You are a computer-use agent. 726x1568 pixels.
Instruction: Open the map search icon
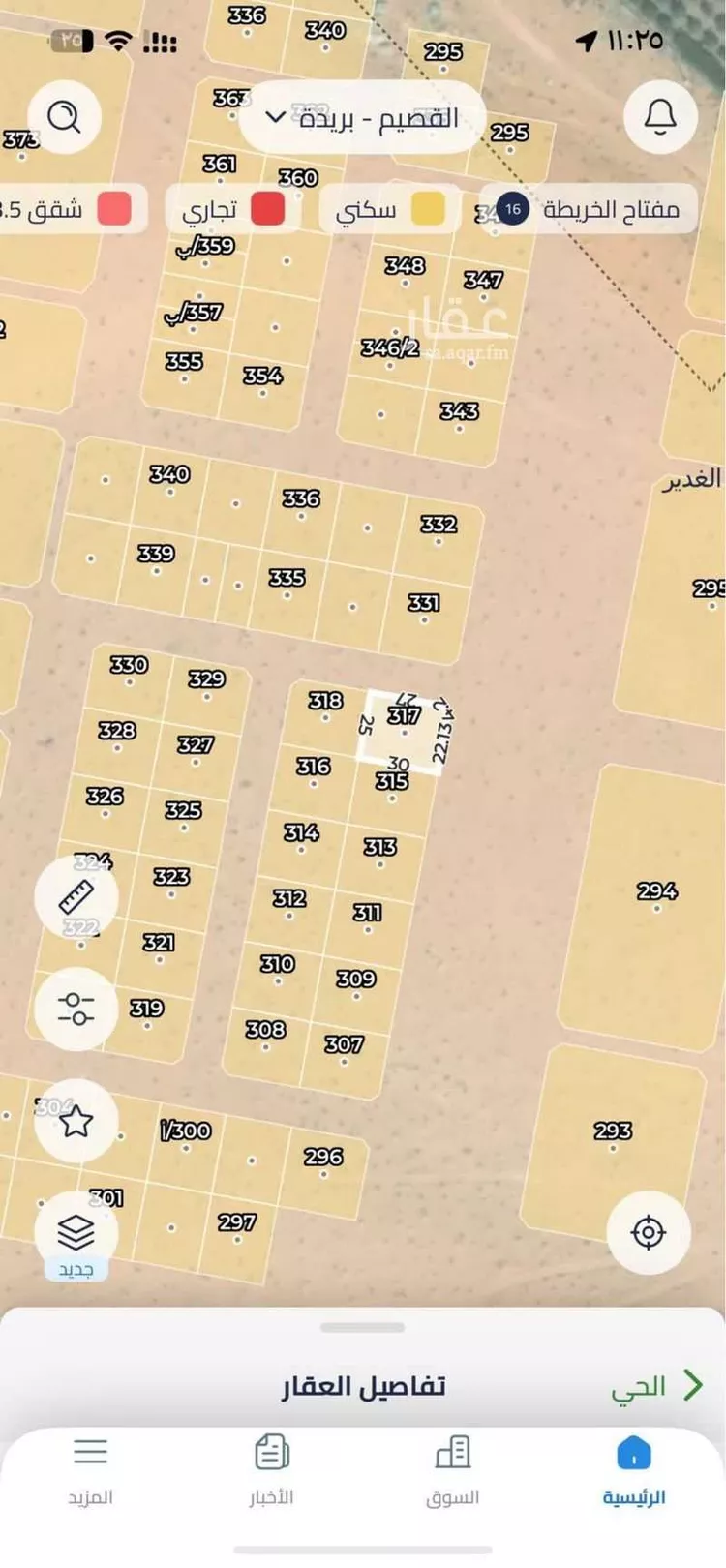pyautogui.click(x=65, y=118)
